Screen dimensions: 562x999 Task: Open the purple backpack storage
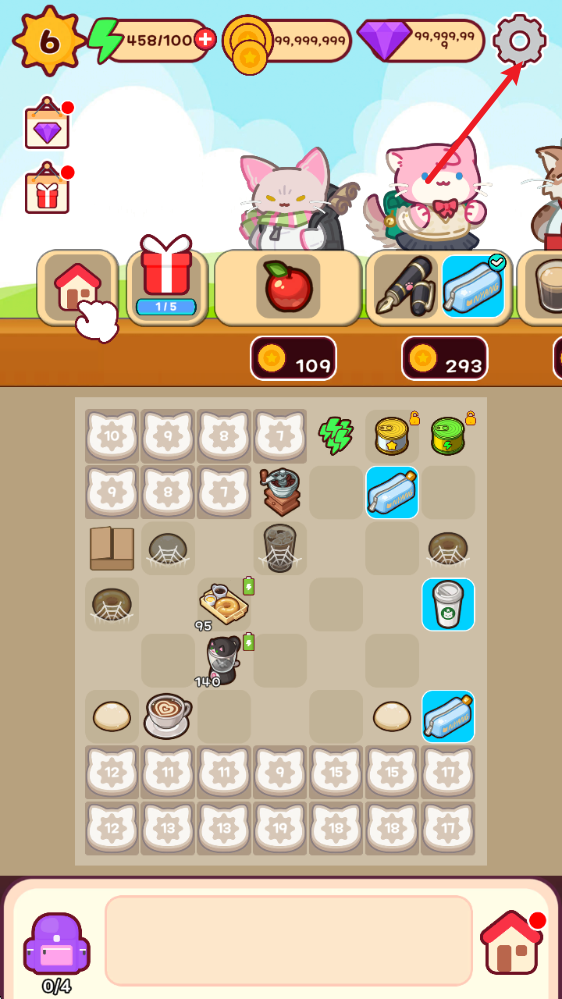point(57,944)
